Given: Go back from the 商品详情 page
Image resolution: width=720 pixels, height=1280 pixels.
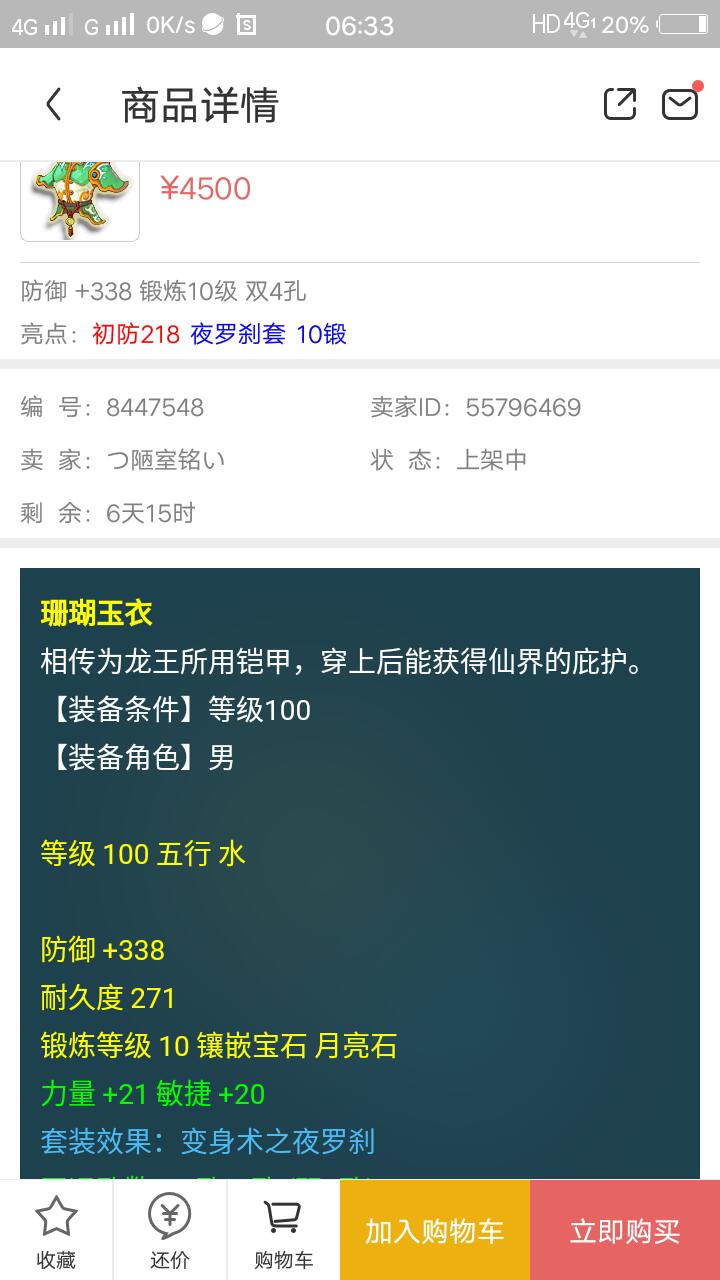Looking at the screenshot, I should tap(54, 105).
